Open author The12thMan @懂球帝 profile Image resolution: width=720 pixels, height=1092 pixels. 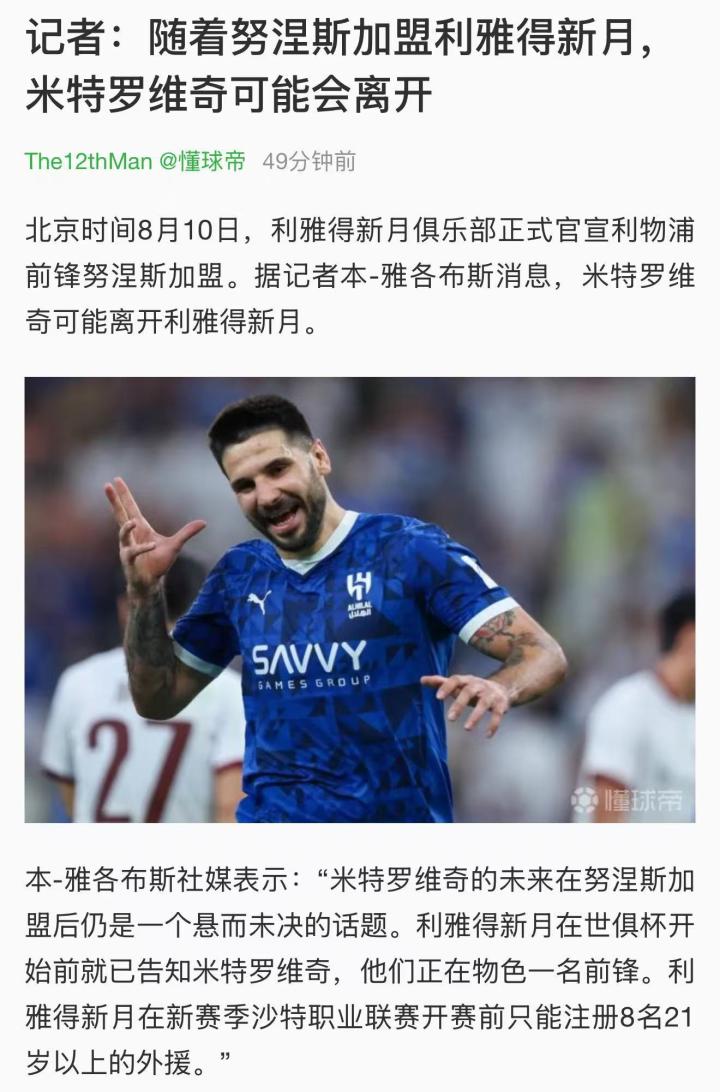coord(135,161)
